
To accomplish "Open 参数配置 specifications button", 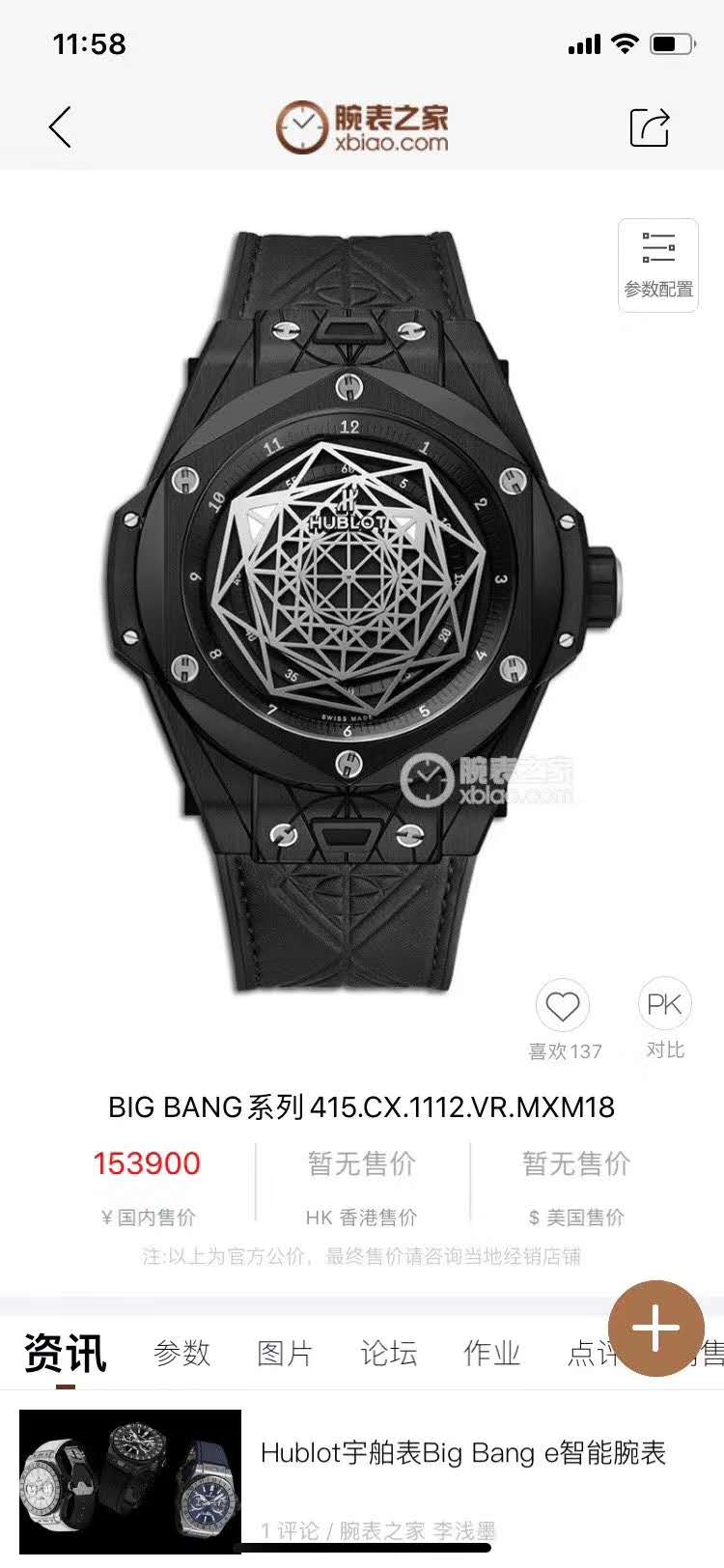I will (658, 265).
